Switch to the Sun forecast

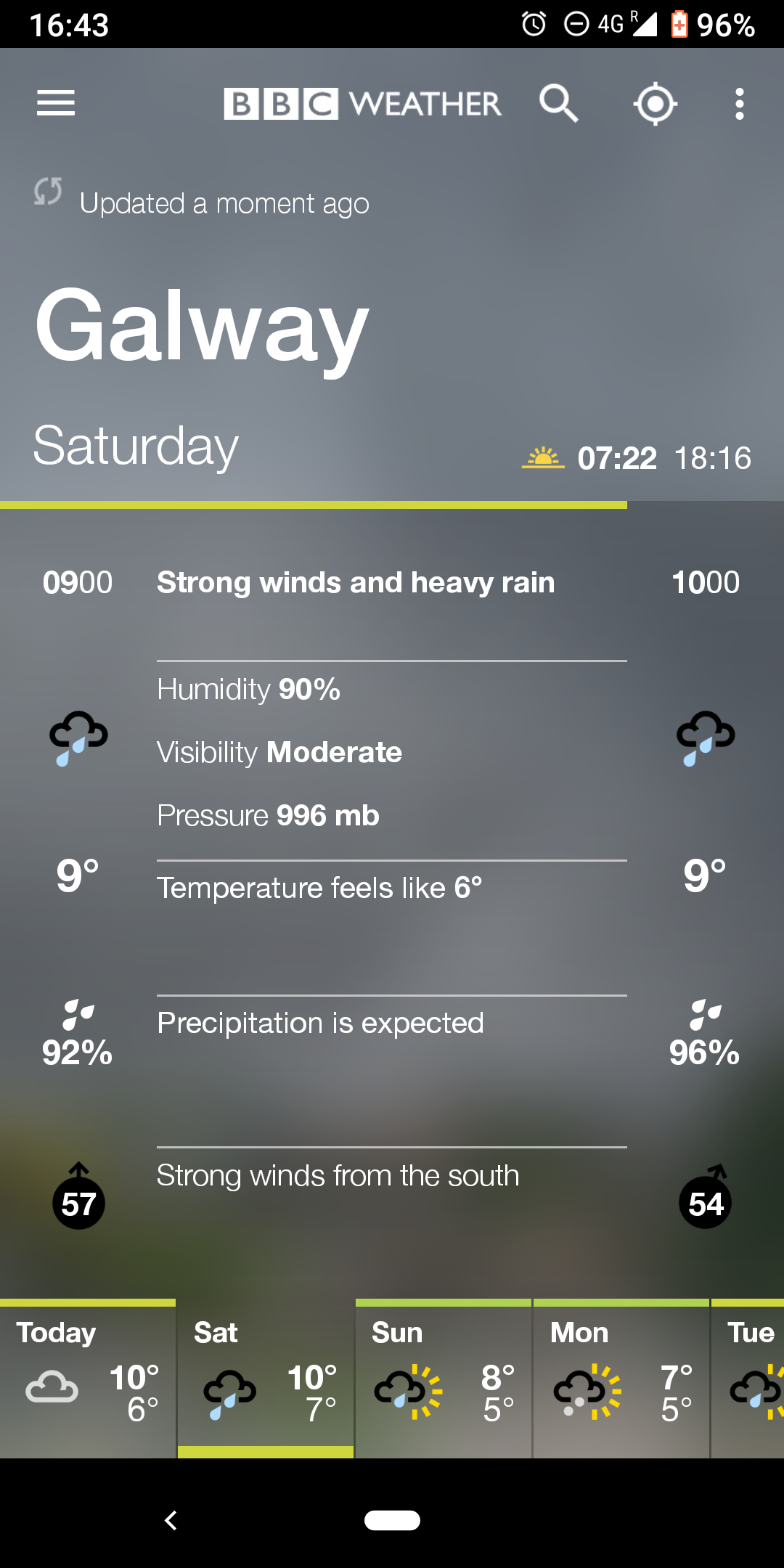[x=443, y=1378]
